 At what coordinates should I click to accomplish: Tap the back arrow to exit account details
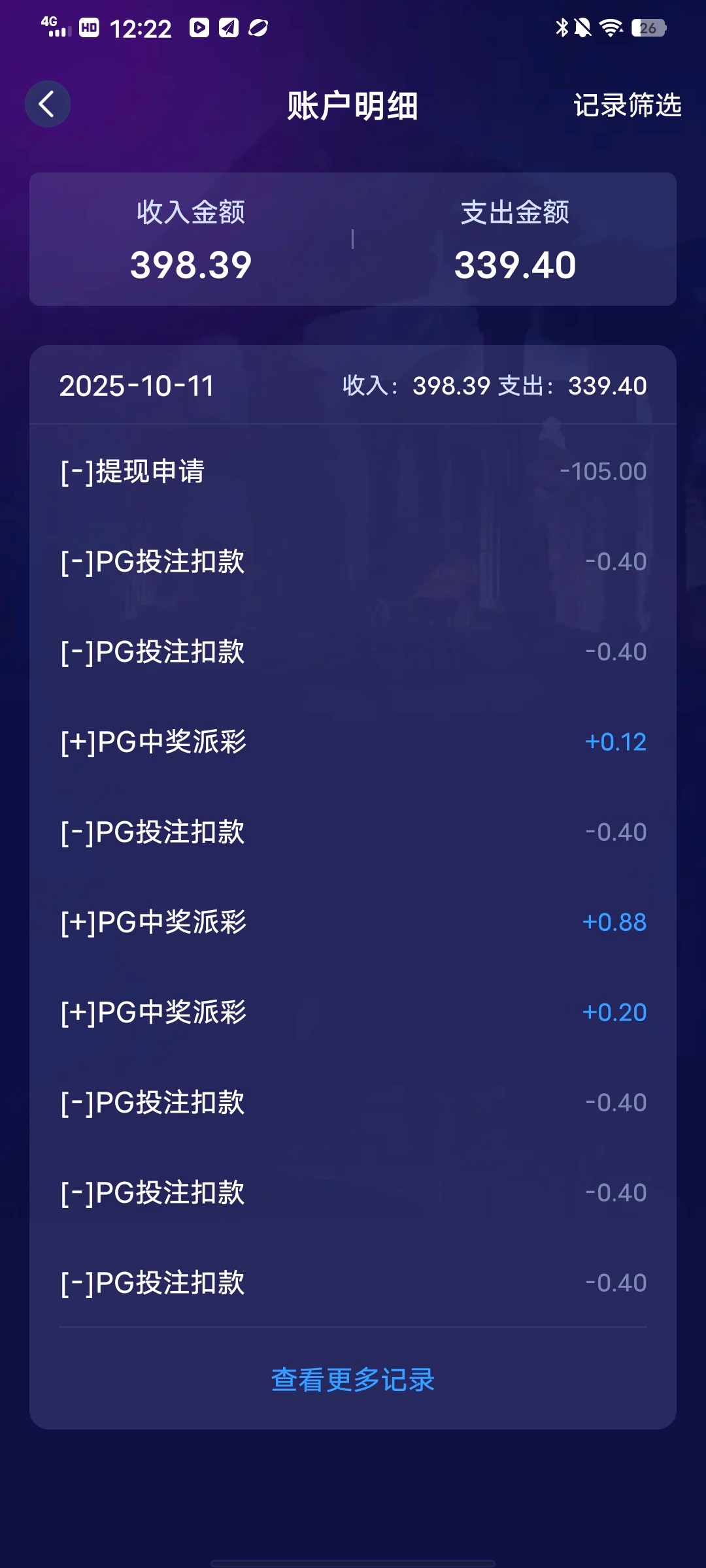point(48,103)
